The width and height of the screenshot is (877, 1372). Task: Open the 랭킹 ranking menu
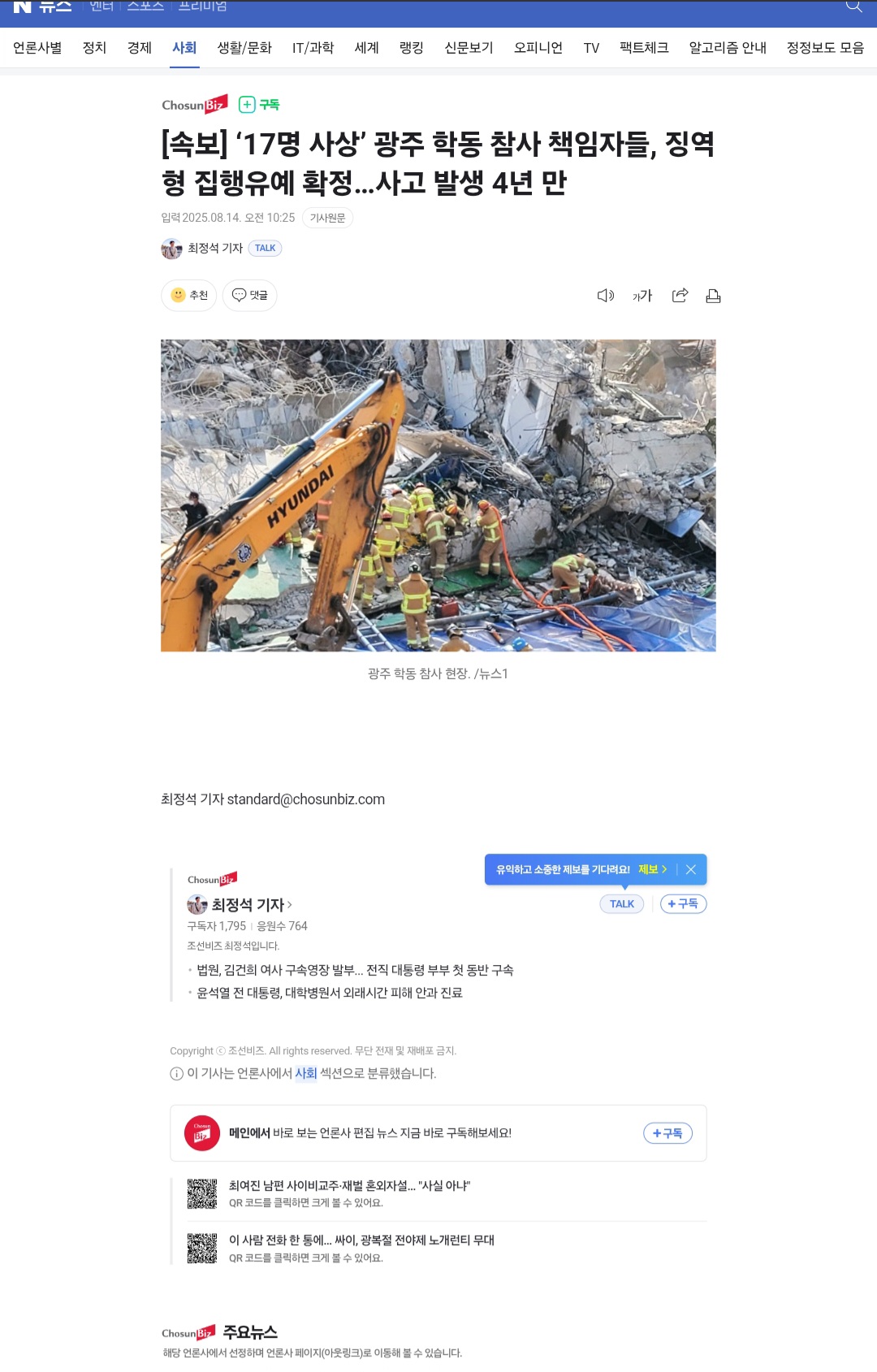pos(410,47)
